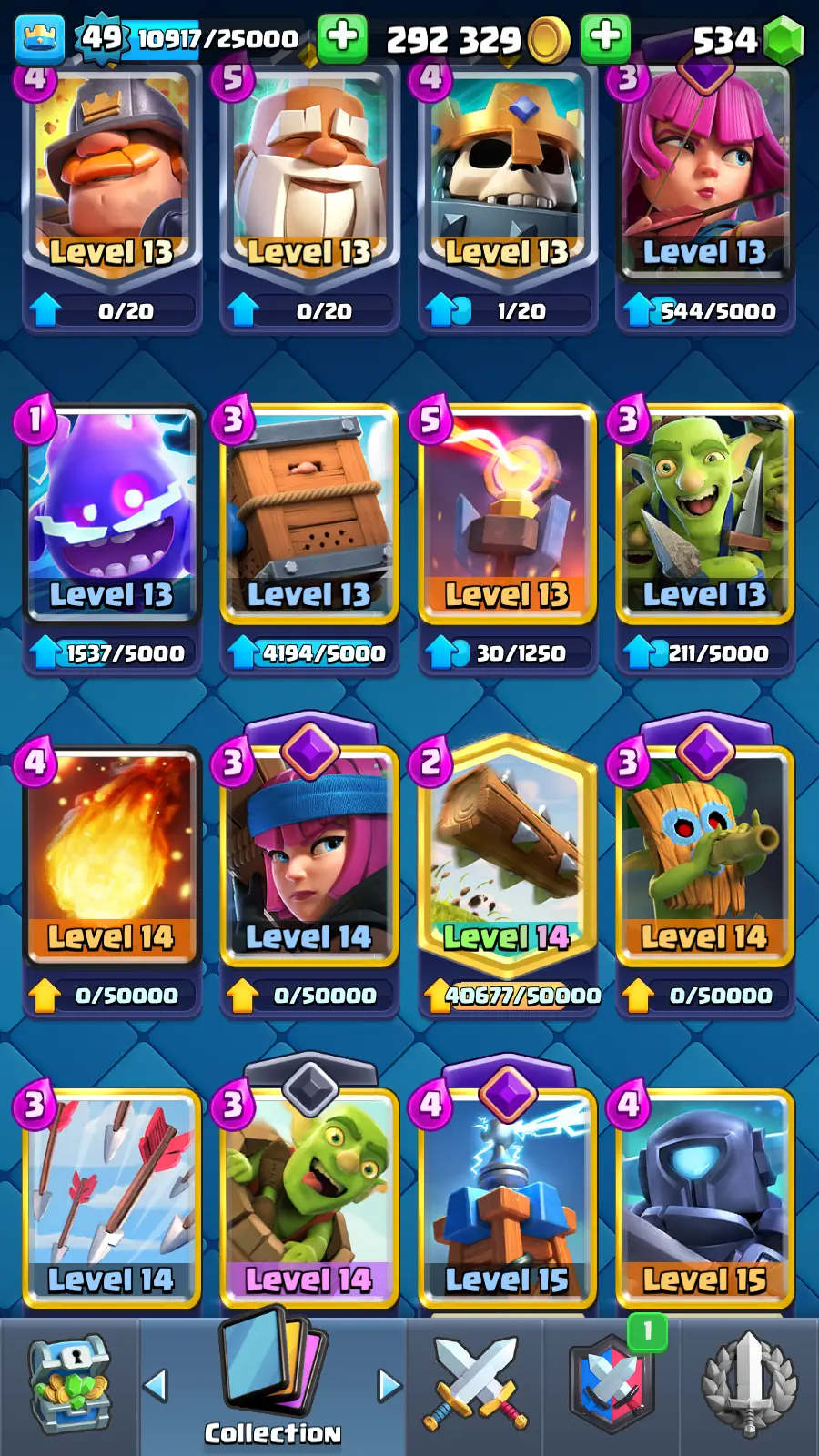Select the Arrows Level 14 card

pos(111,1197)
